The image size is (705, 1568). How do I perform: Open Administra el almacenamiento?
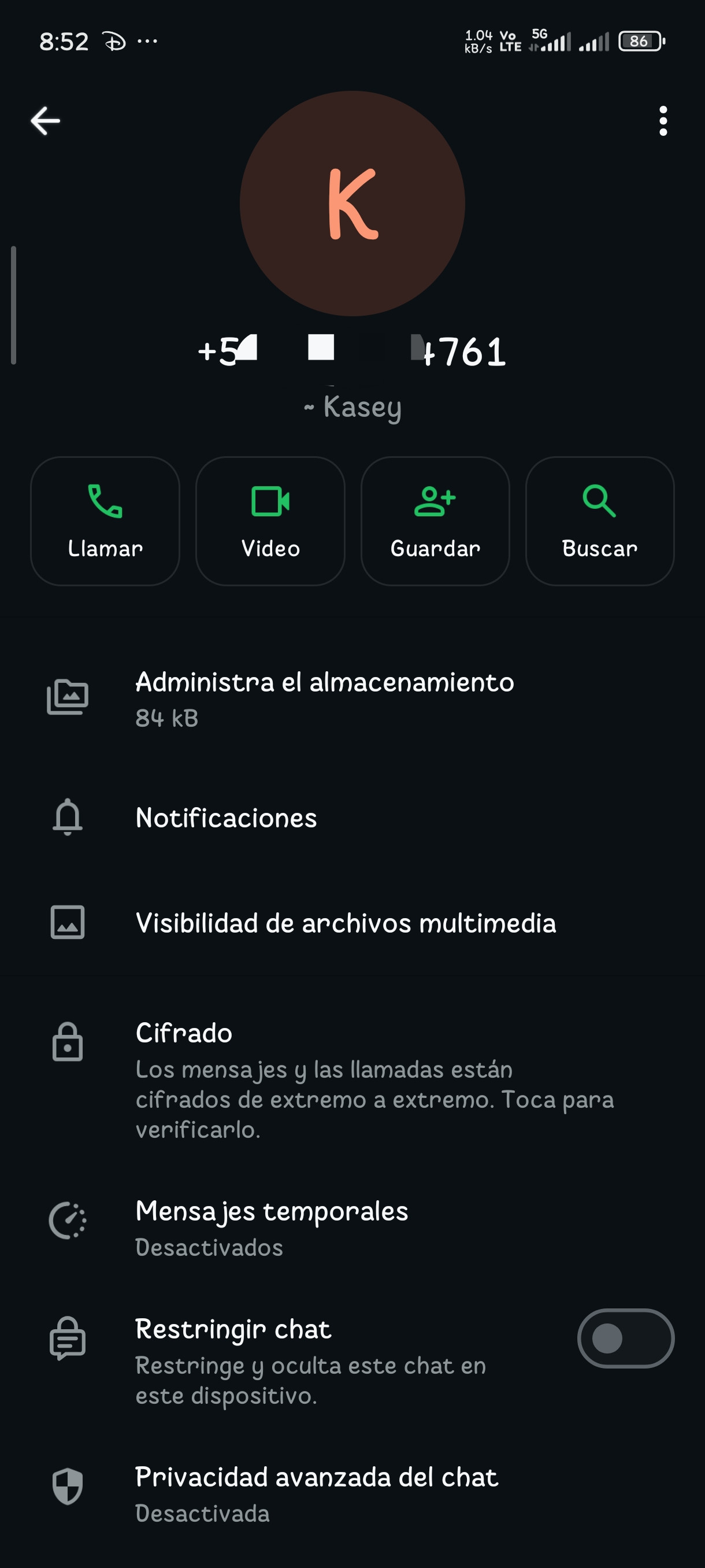point(324,698)
